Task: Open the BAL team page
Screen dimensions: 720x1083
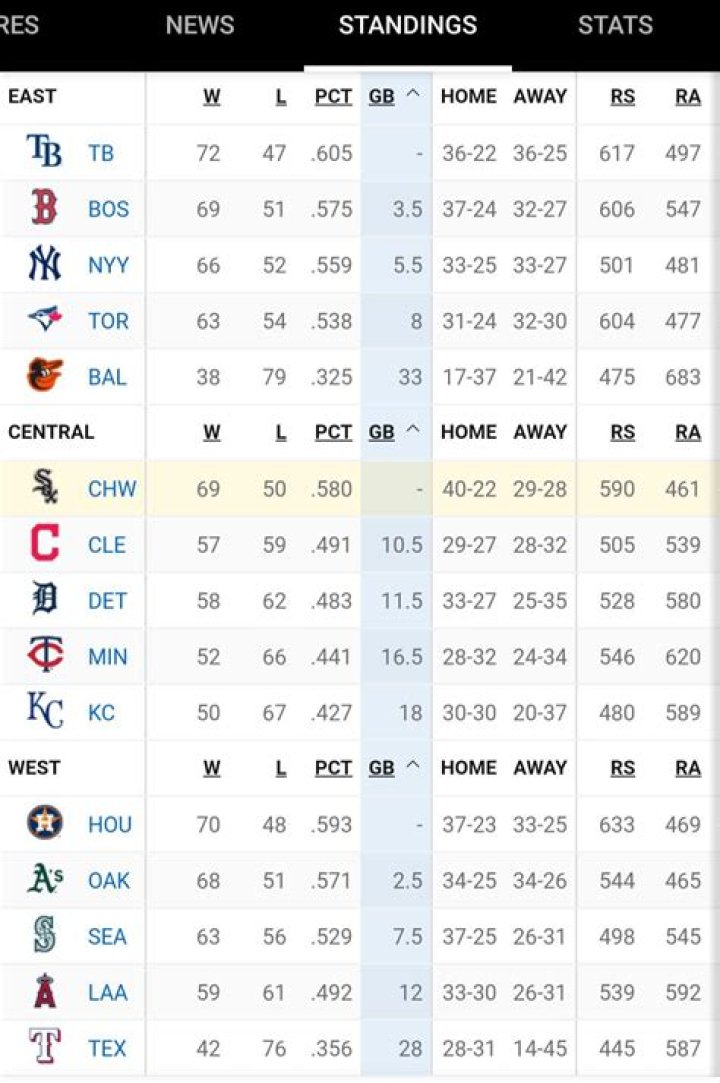Action: tap(106, 377)
